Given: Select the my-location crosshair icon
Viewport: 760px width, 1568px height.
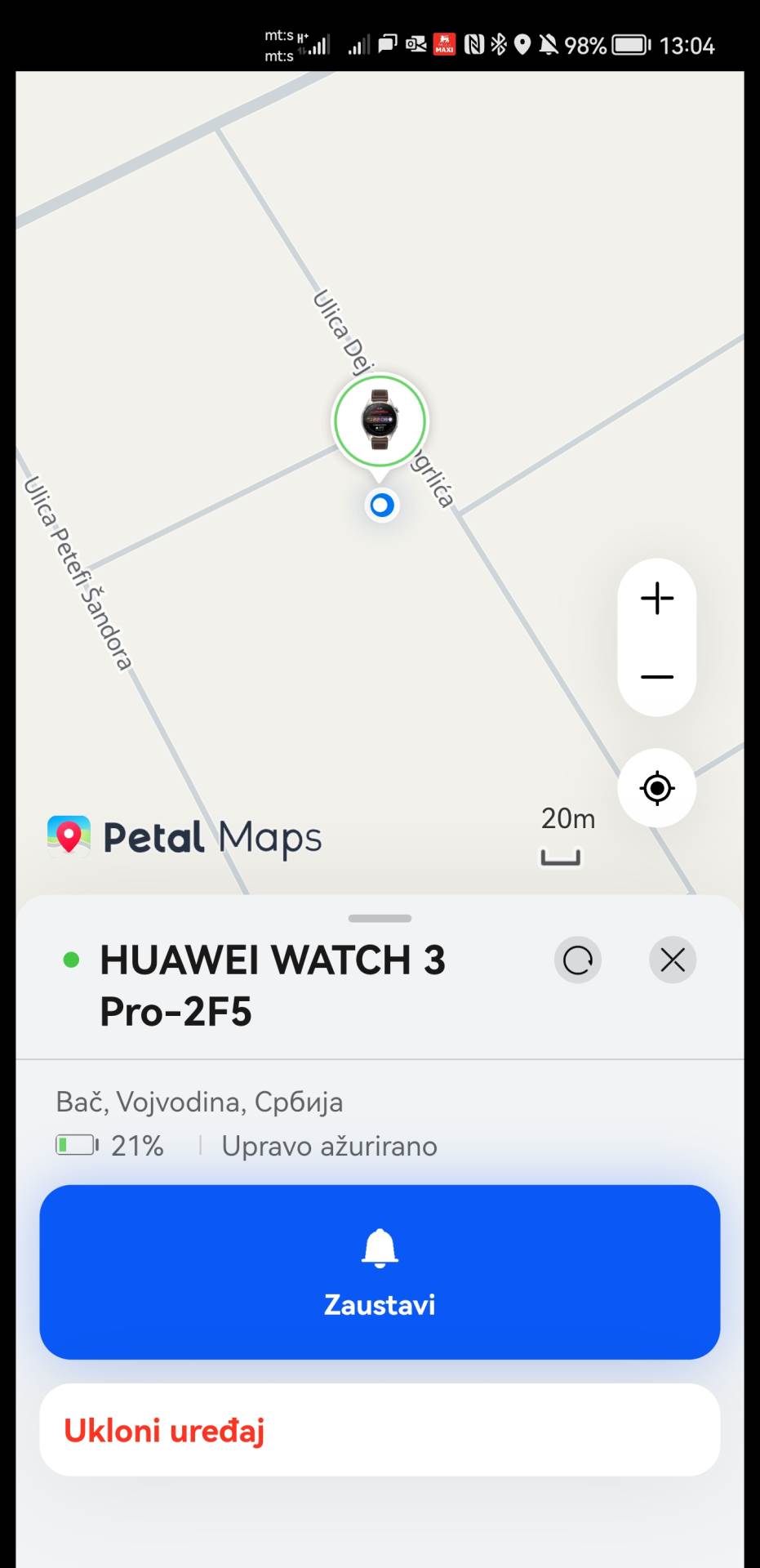Looking at the screenshot, I should [657, 788].
